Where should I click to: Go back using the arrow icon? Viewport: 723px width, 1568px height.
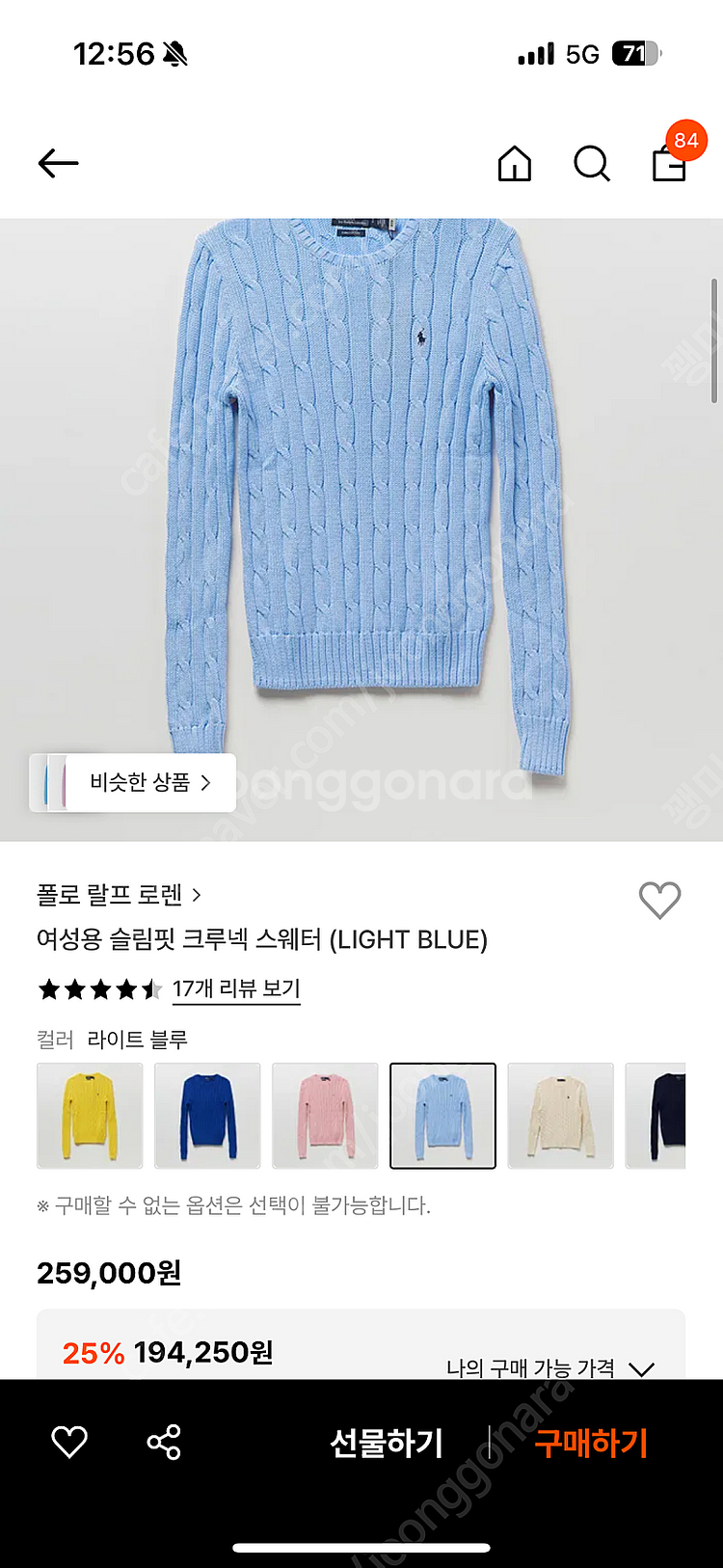[x=58, y=162]
